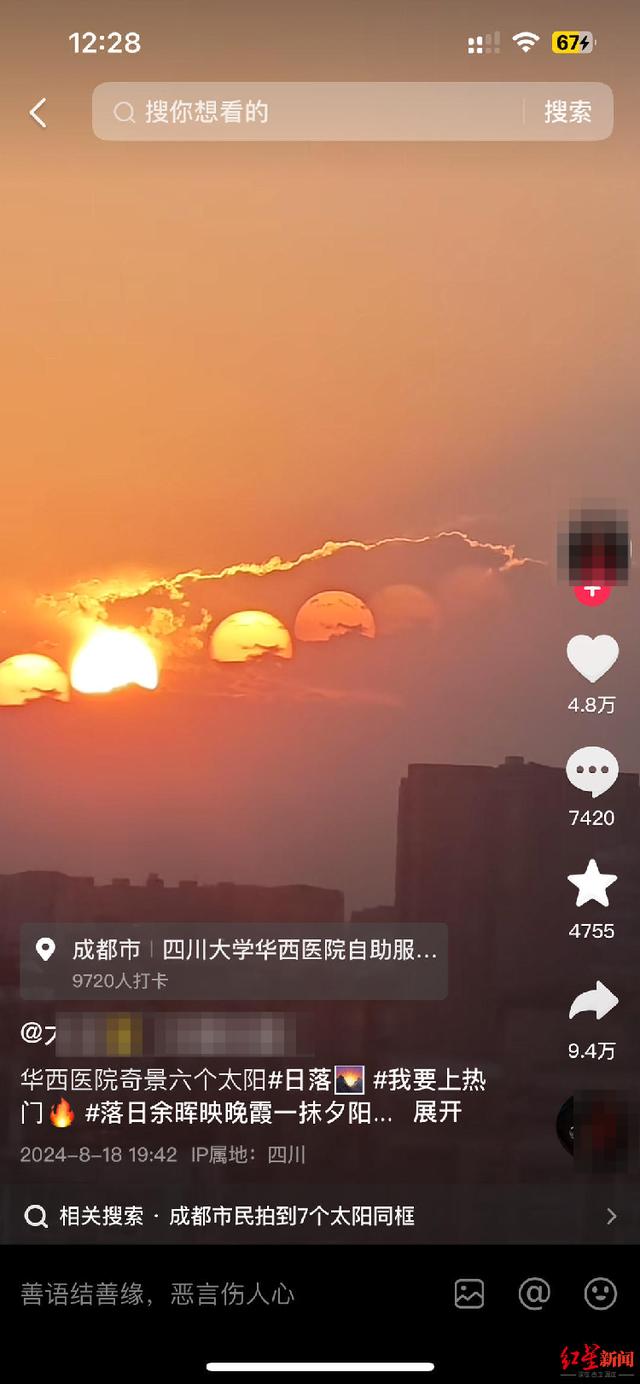Viewport: 640px width, 1384px height.
Task: Follow the creator with the plus badge
Action: (592, 592)
